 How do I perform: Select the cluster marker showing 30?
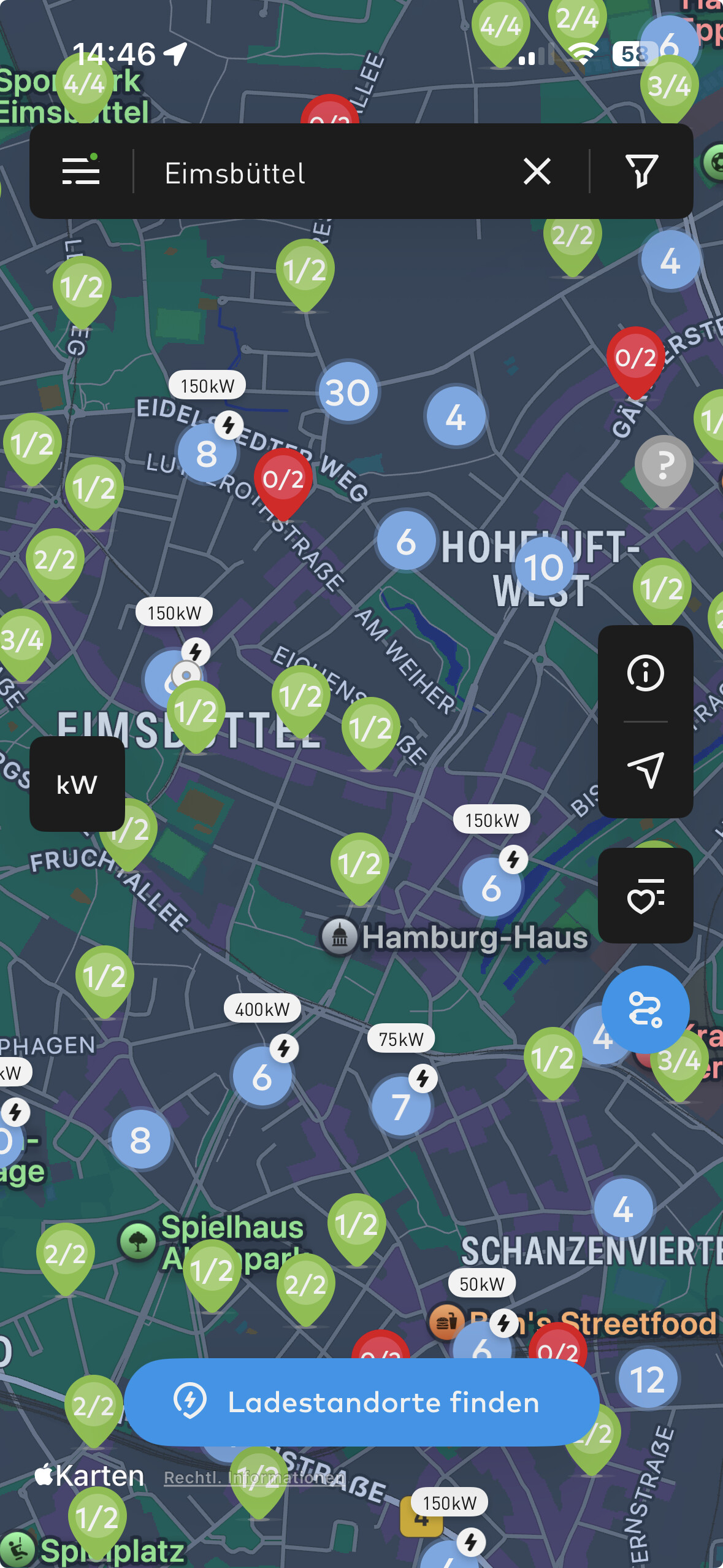tap(348, 393)
